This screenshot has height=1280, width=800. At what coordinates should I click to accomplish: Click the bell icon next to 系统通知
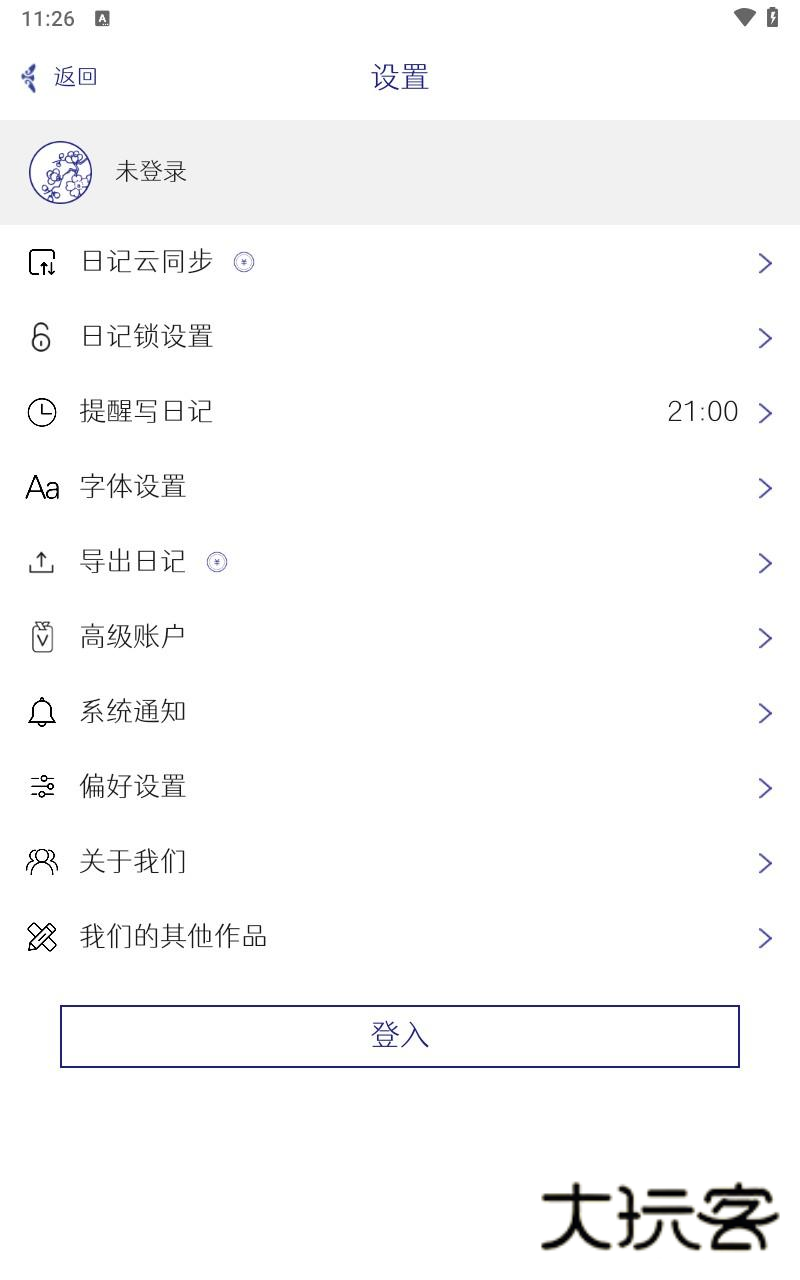point(41,712)
